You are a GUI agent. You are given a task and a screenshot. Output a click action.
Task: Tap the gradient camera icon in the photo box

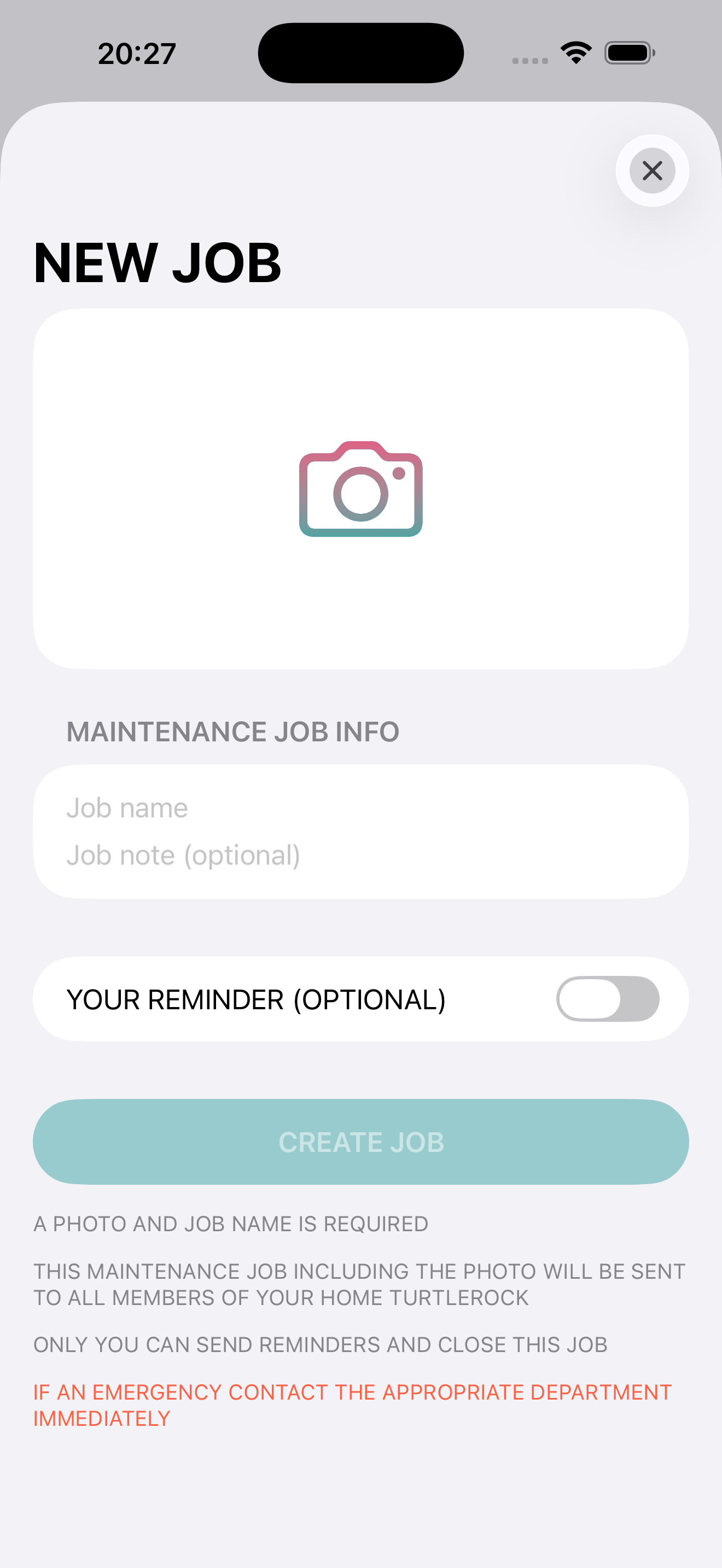pyautogui.click(x=361, y=489)
